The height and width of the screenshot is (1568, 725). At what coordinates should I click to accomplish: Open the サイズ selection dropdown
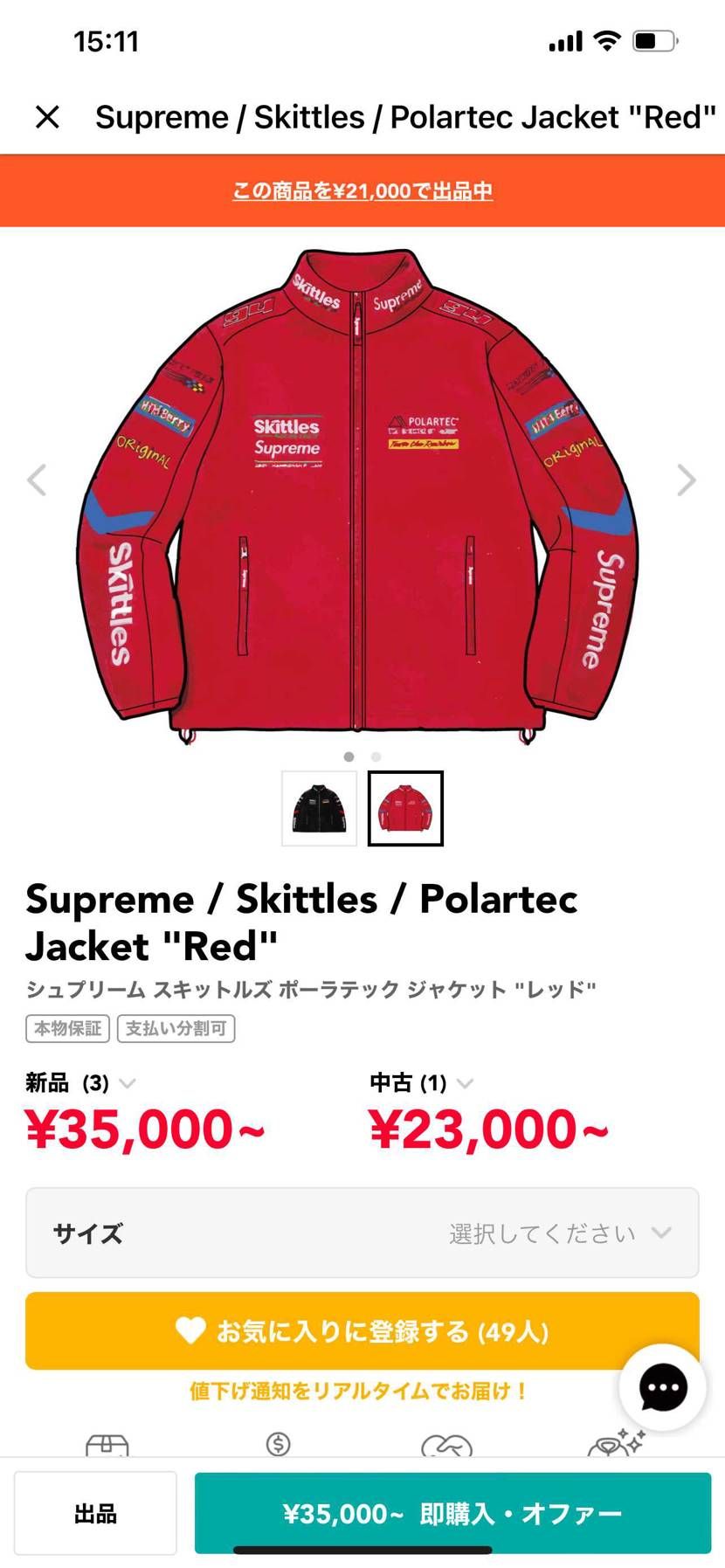coord(362,1233)
